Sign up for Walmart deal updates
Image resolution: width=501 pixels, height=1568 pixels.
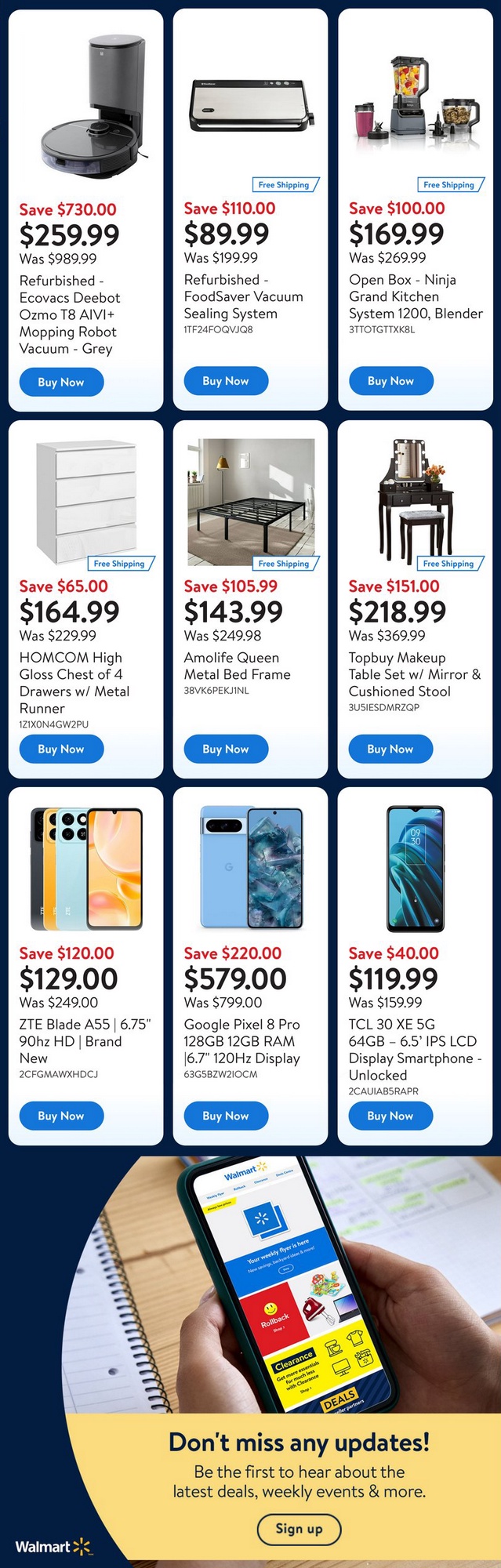[300, 1529]
